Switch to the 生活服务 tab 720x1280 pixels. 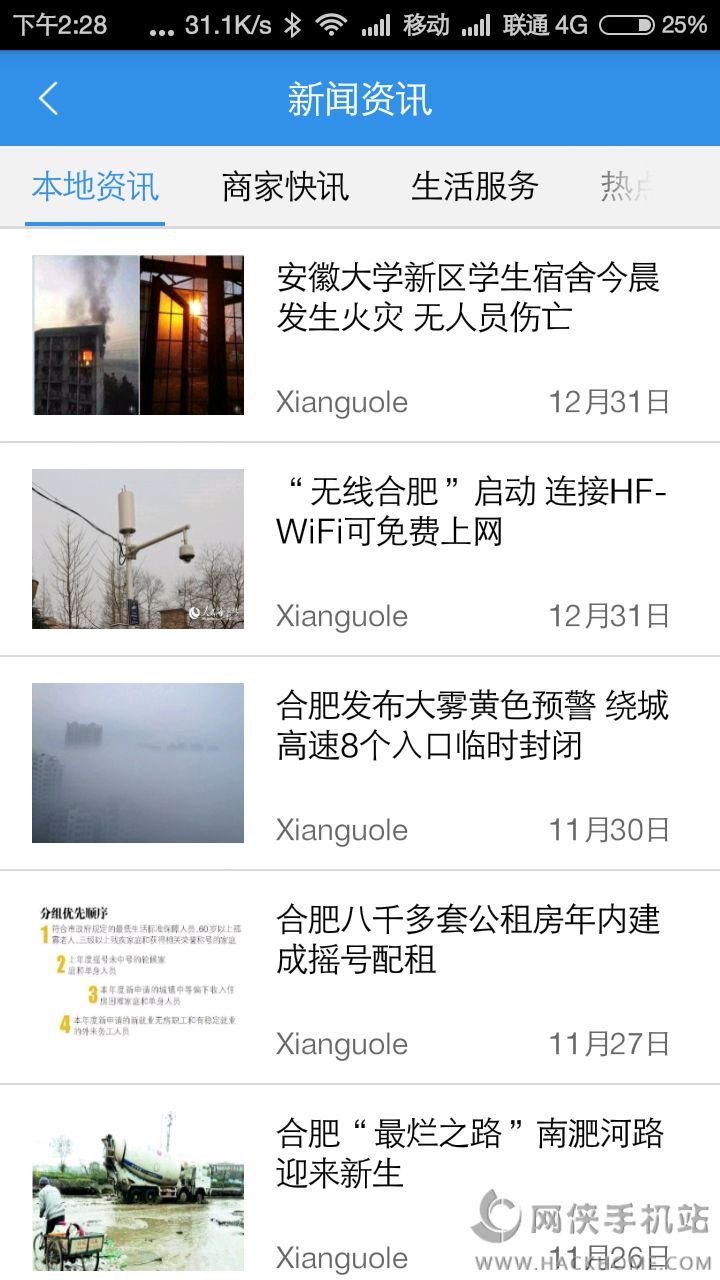click(x=475, y=187)
